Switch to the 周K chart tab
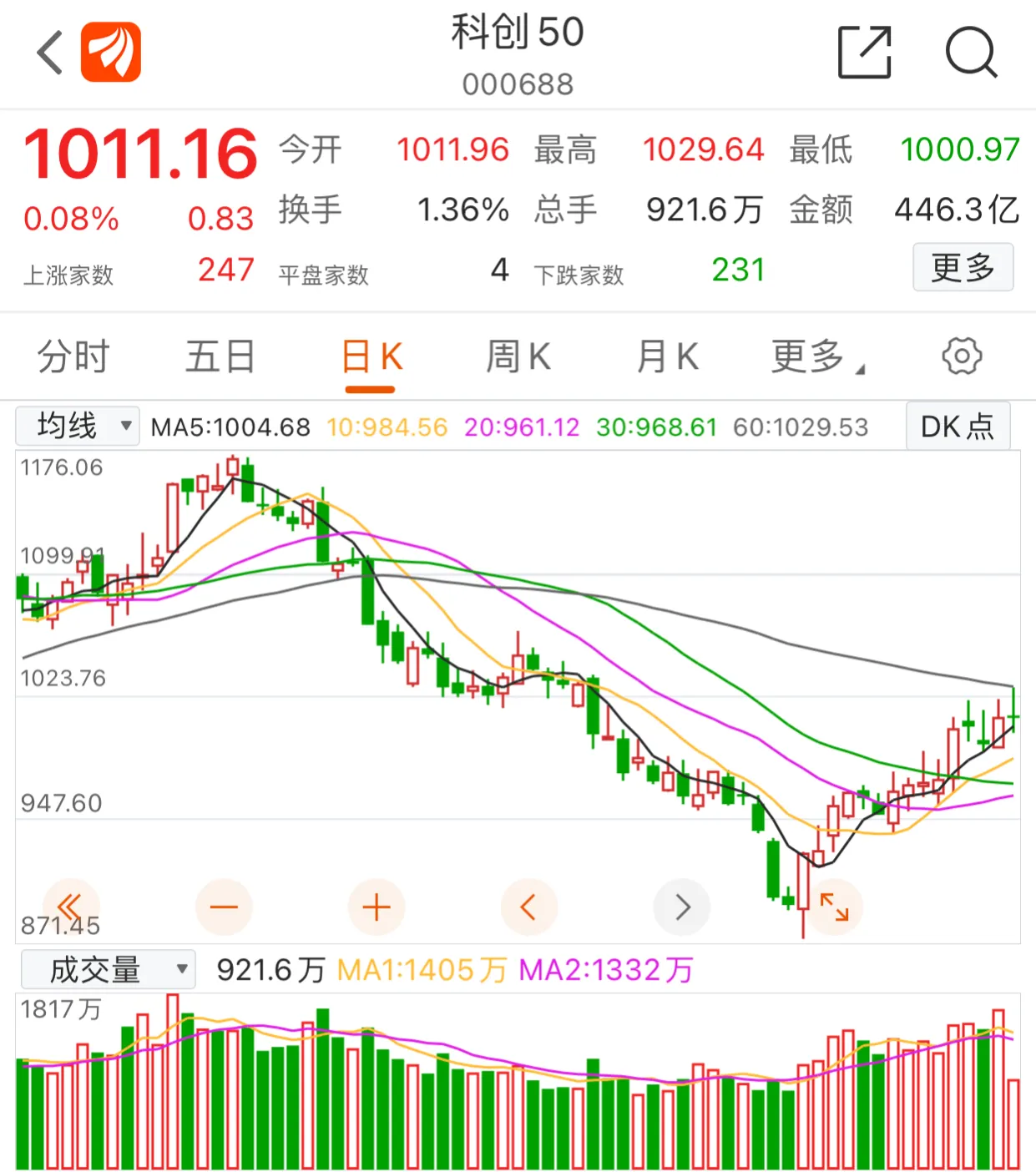 point(518,357)
